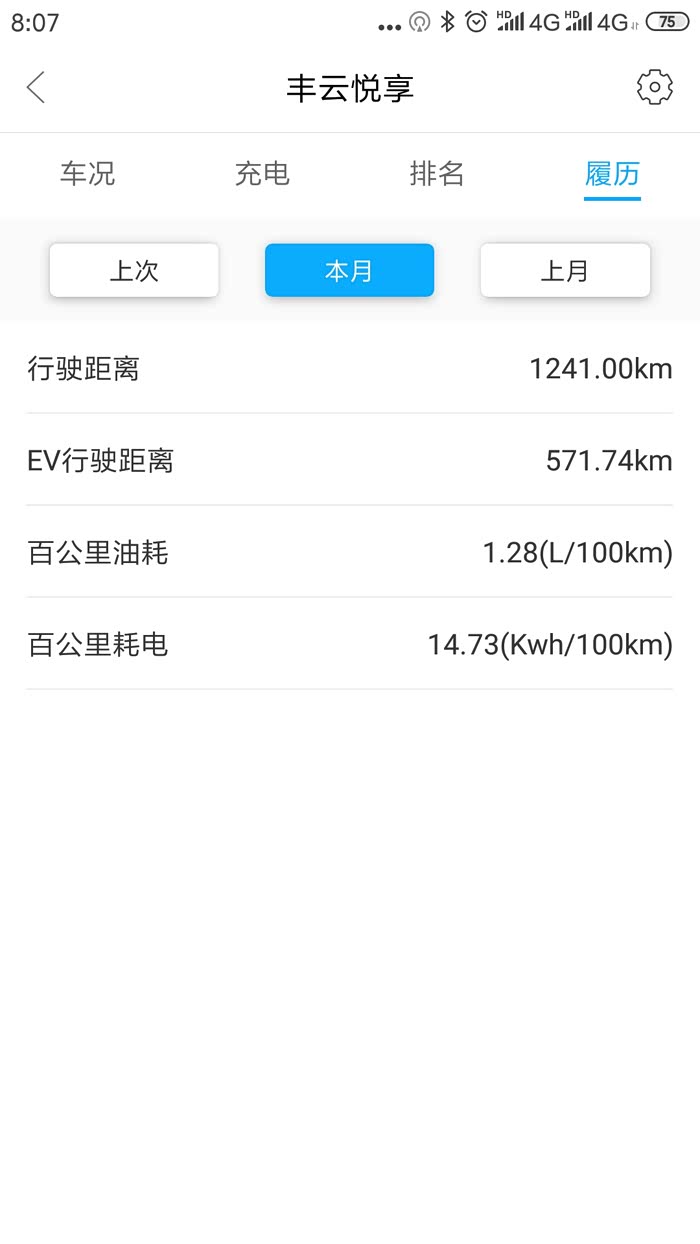The width and height of the screenshot is (700, 1244).
Task: View the 排名 tab
Action: [x=437, y=174]
